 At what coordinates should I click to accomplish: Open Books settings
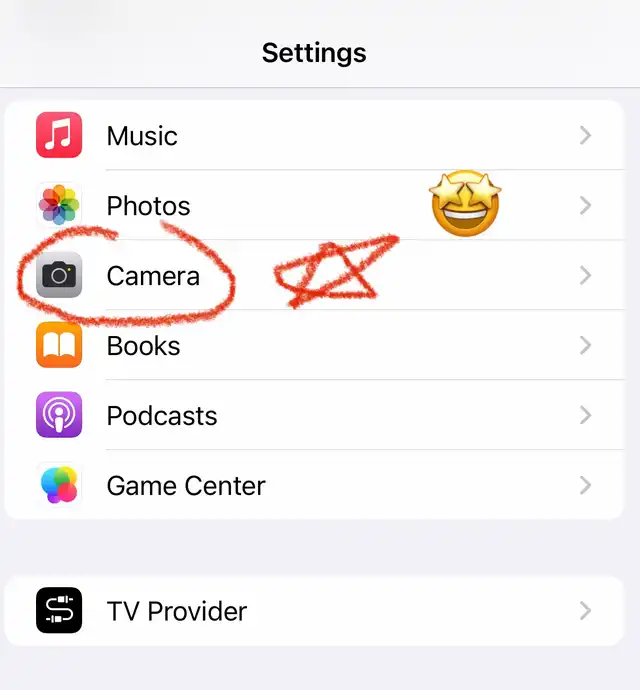click(143, 346)
